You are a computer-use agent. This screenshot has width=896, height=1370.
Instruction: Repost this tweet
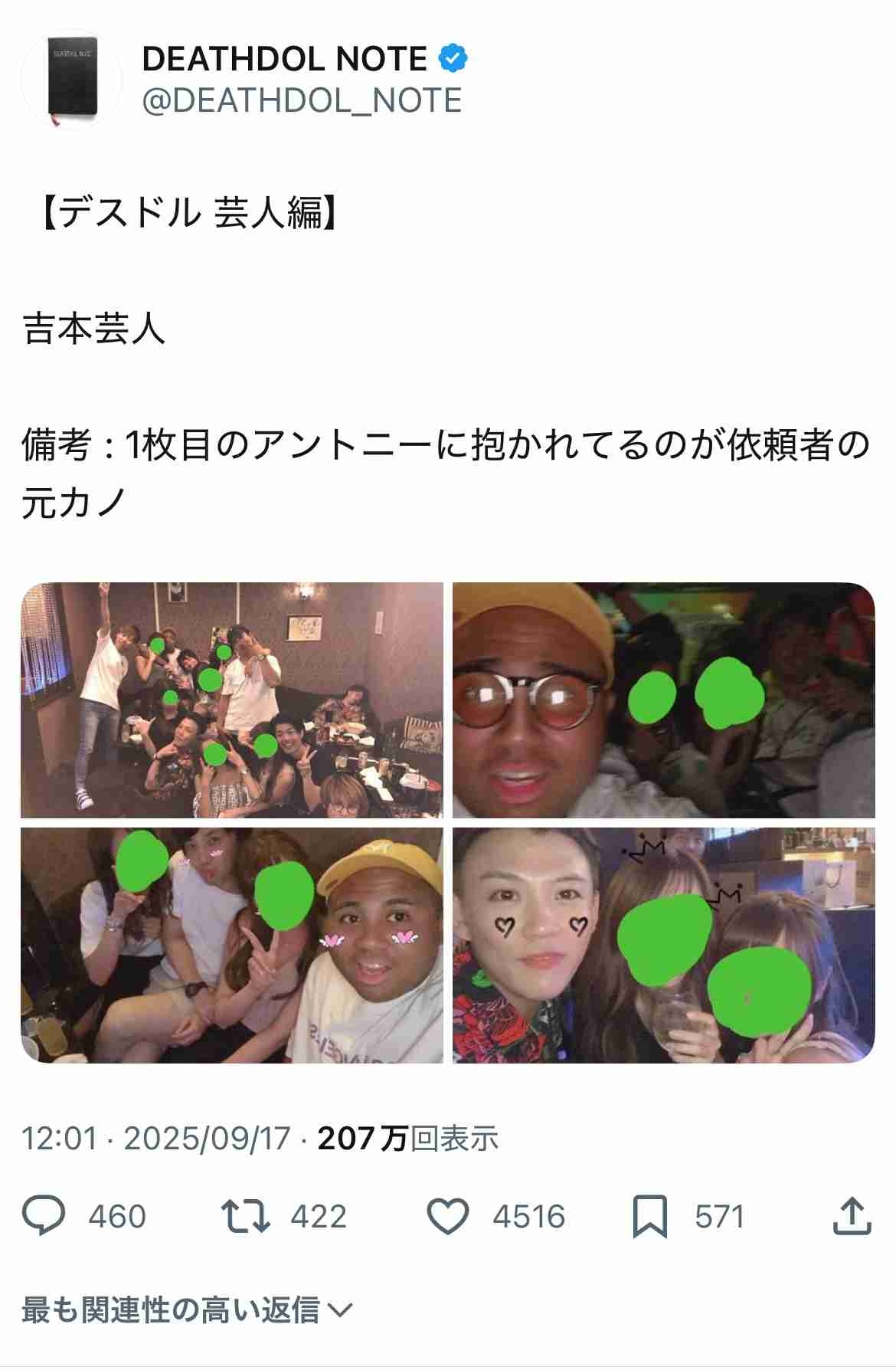[x=245, y=1216]
